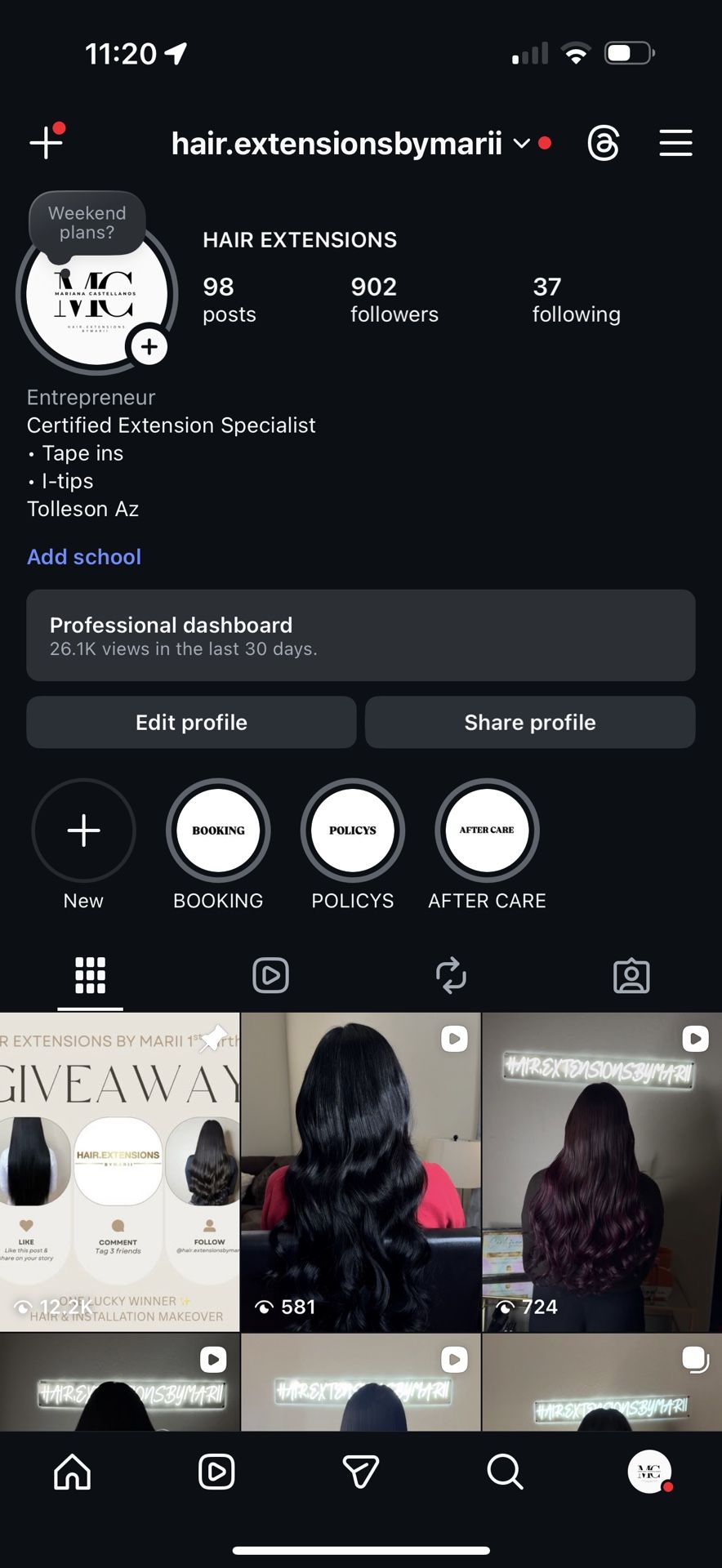The width and height of the screenshot is (722, 1568).
Task: Switch to the tagged photos tab
Action: click(x=631, y=975)
